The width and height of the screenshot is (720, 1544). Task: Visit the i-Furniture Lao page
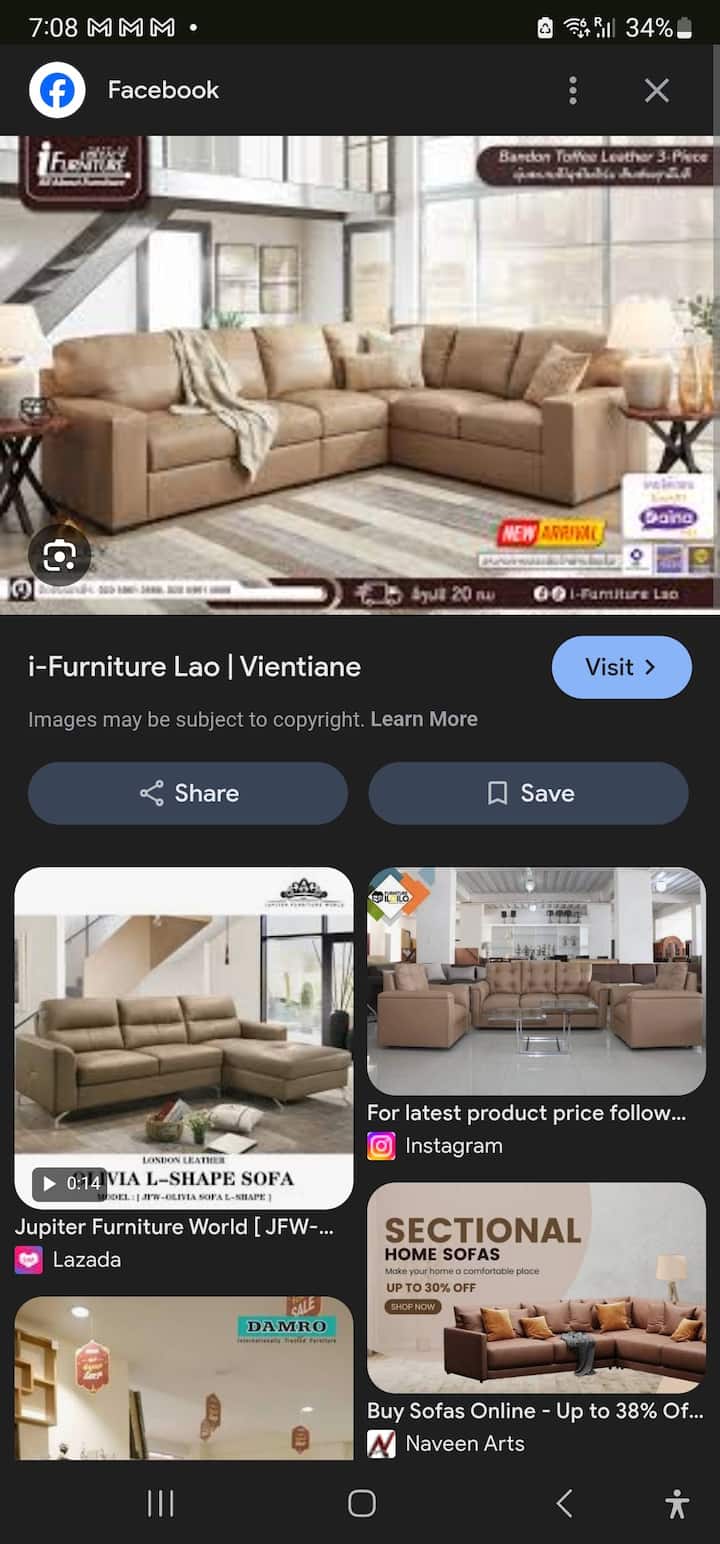[621, 667]
